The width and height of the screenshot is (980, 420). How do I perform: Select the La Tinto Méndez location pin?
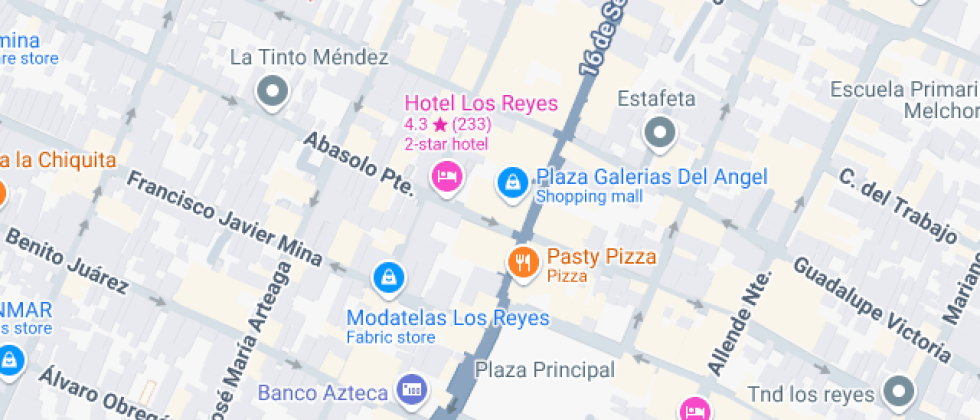pos(271,93)
